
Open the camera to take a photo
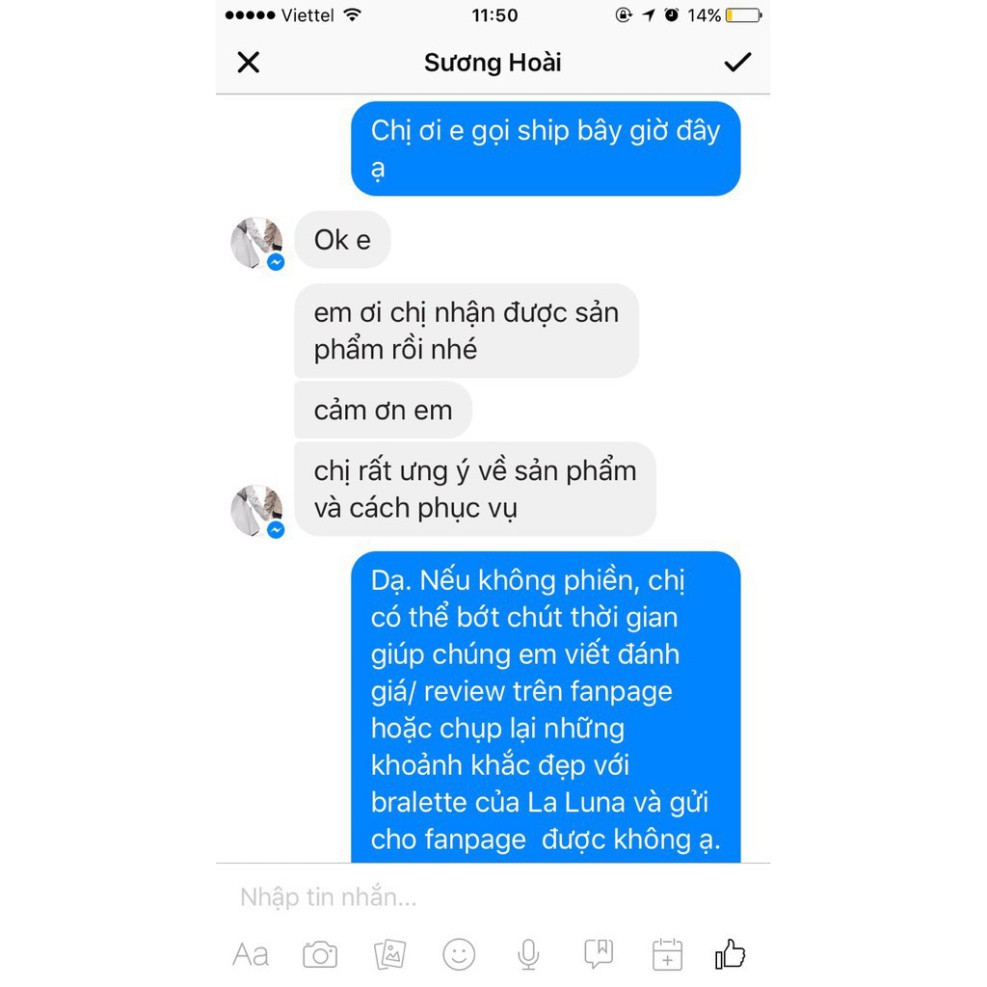320,955
